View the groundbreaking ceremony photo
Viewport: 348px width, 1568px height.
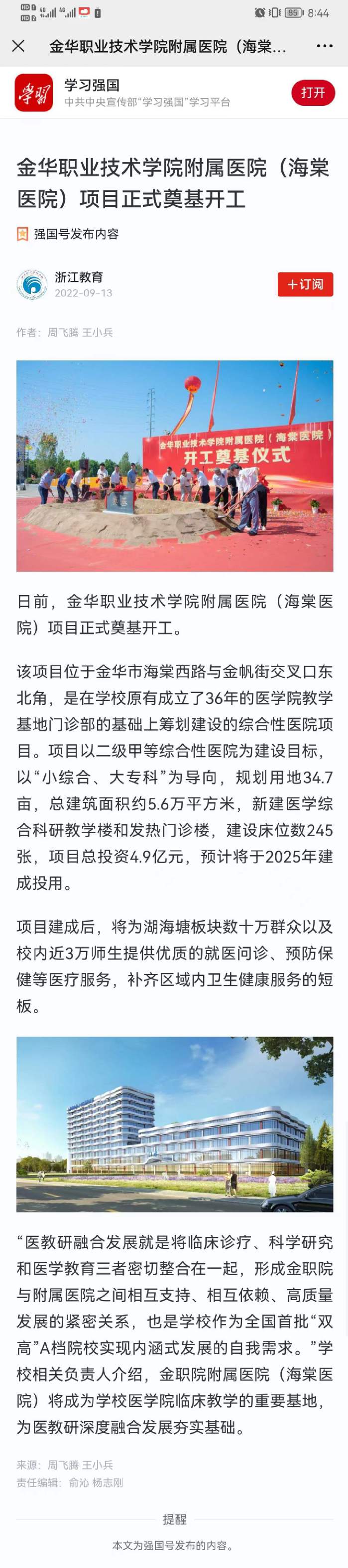point(174,466)
